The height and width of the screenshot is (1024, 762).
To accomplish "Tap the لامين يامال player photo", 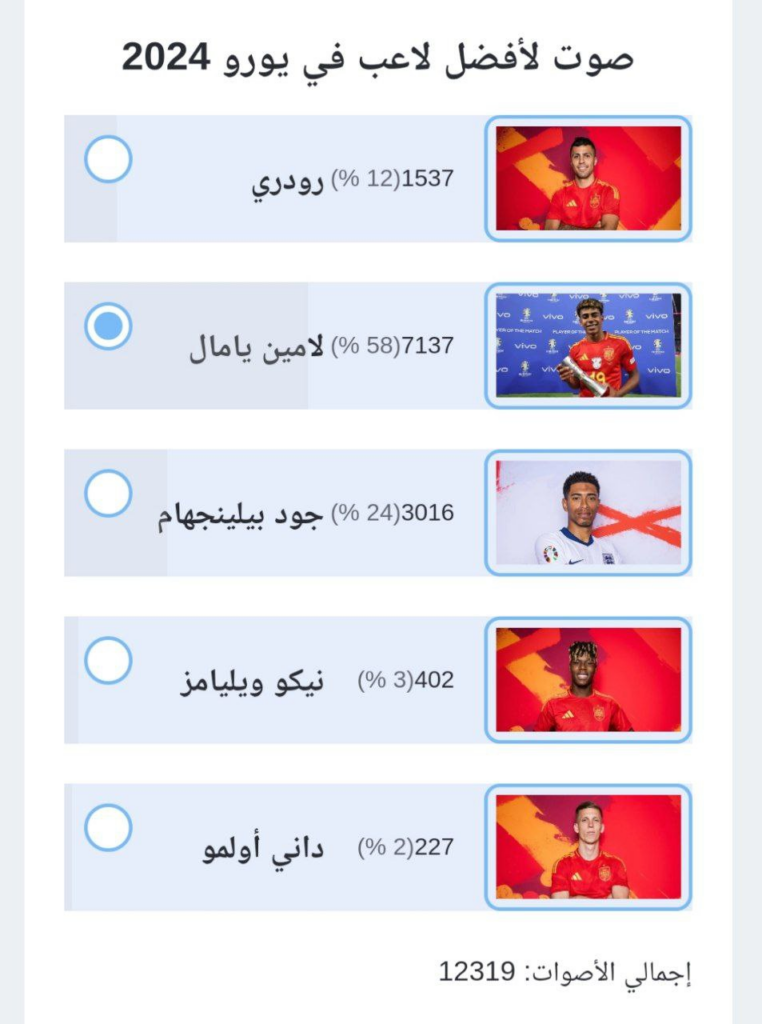I will (588, 345).
